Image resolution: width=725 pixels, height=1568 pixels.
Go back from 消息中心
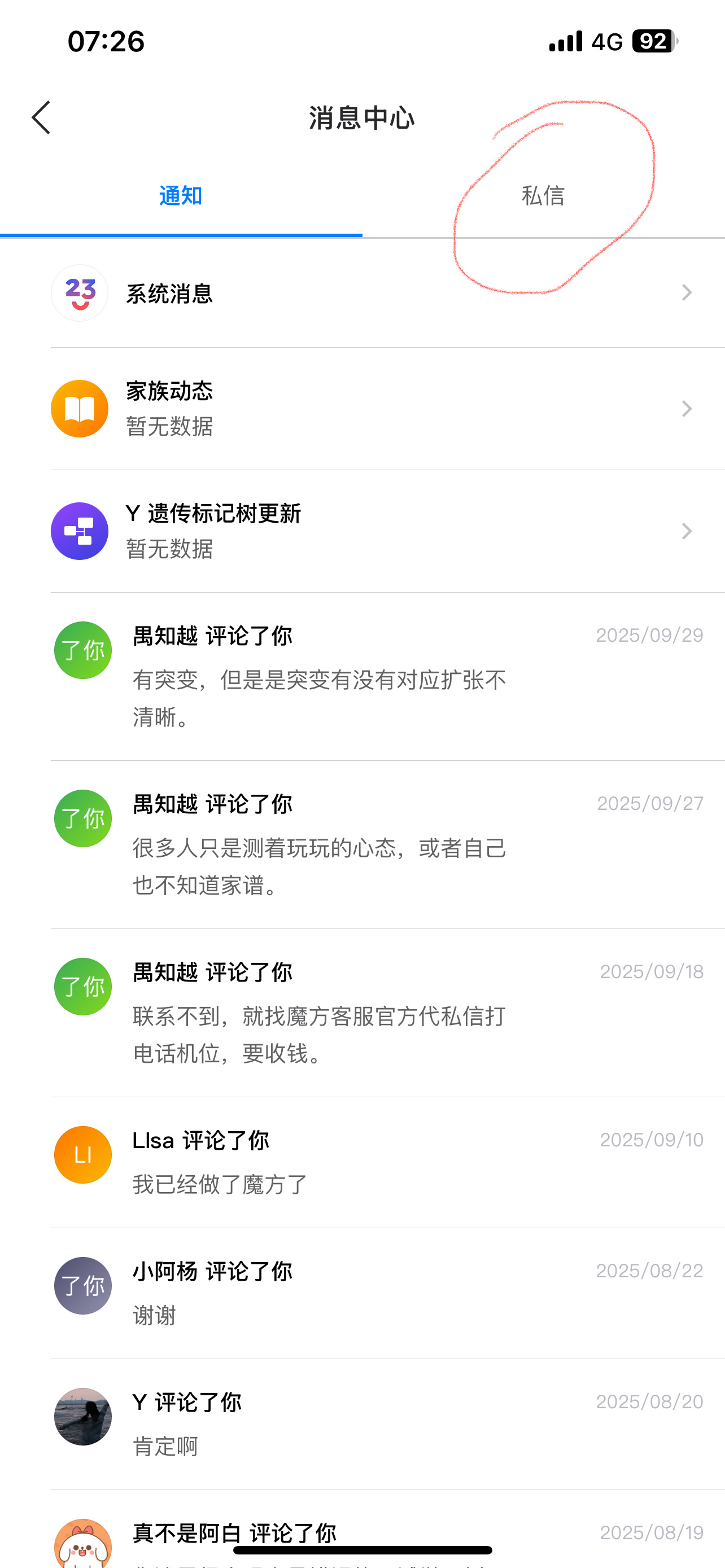click(41, 117)
